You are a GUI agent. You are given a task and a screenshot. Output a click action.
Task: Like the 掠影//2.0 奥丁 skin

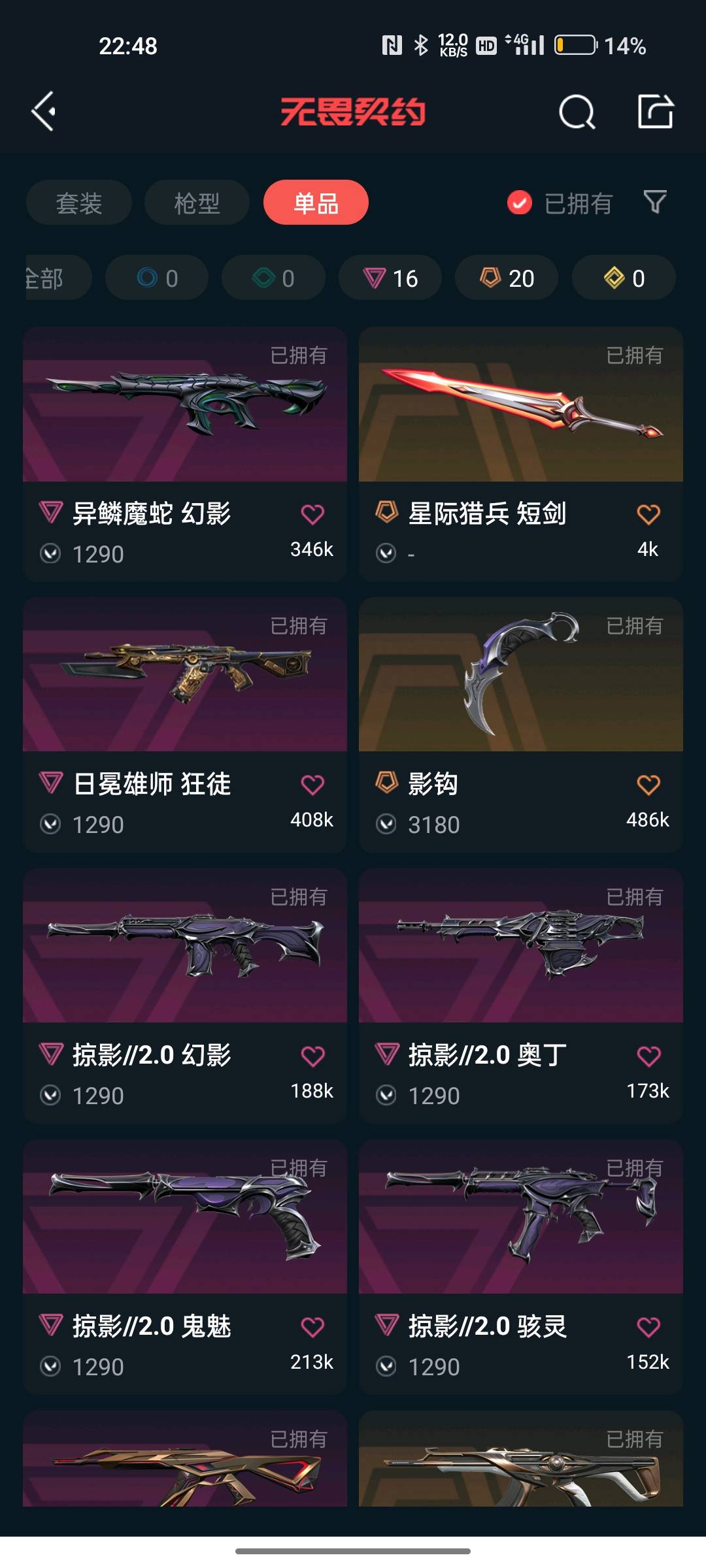coord(648,1056)
